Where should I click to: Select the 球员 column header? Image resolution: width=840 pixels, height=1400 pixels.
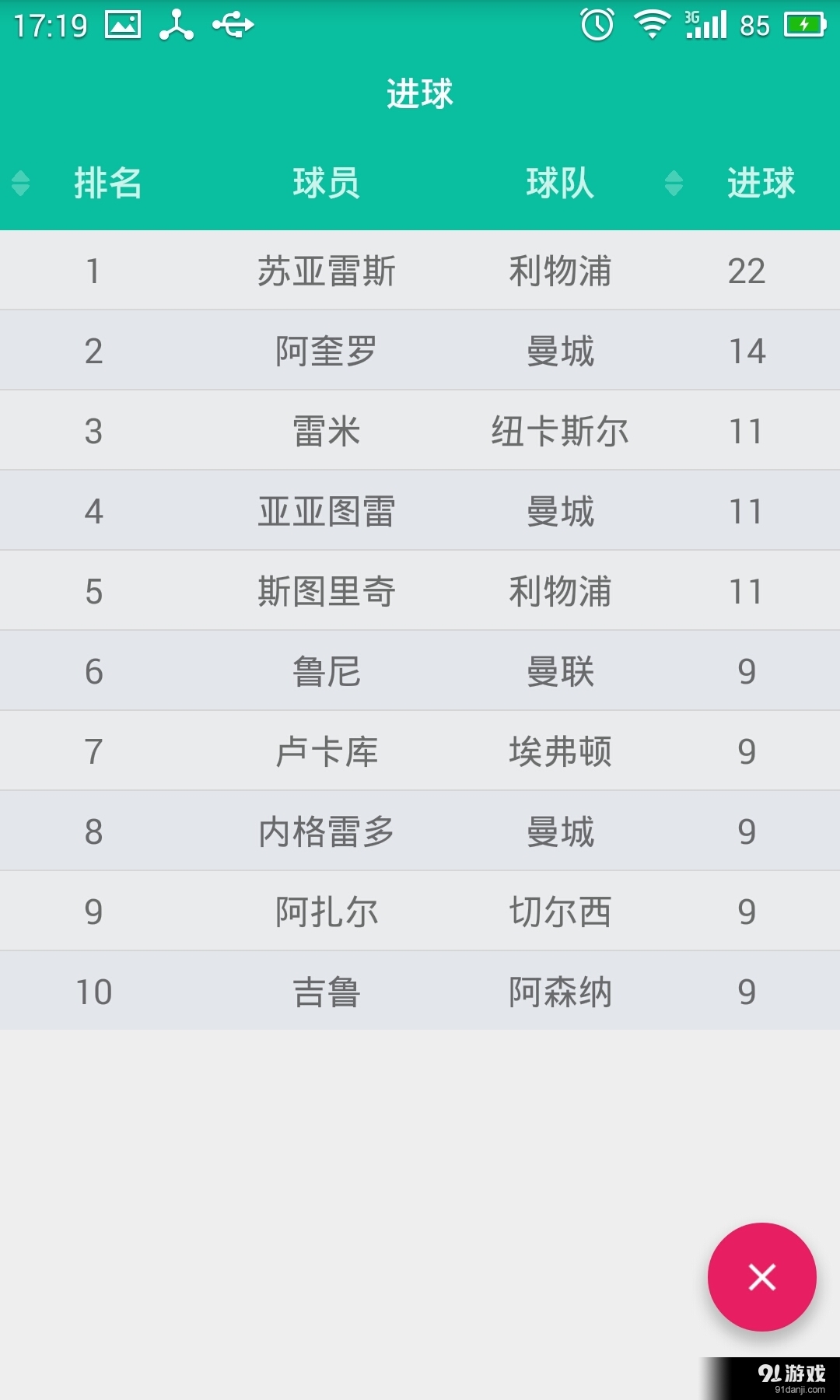click(327, 184)
